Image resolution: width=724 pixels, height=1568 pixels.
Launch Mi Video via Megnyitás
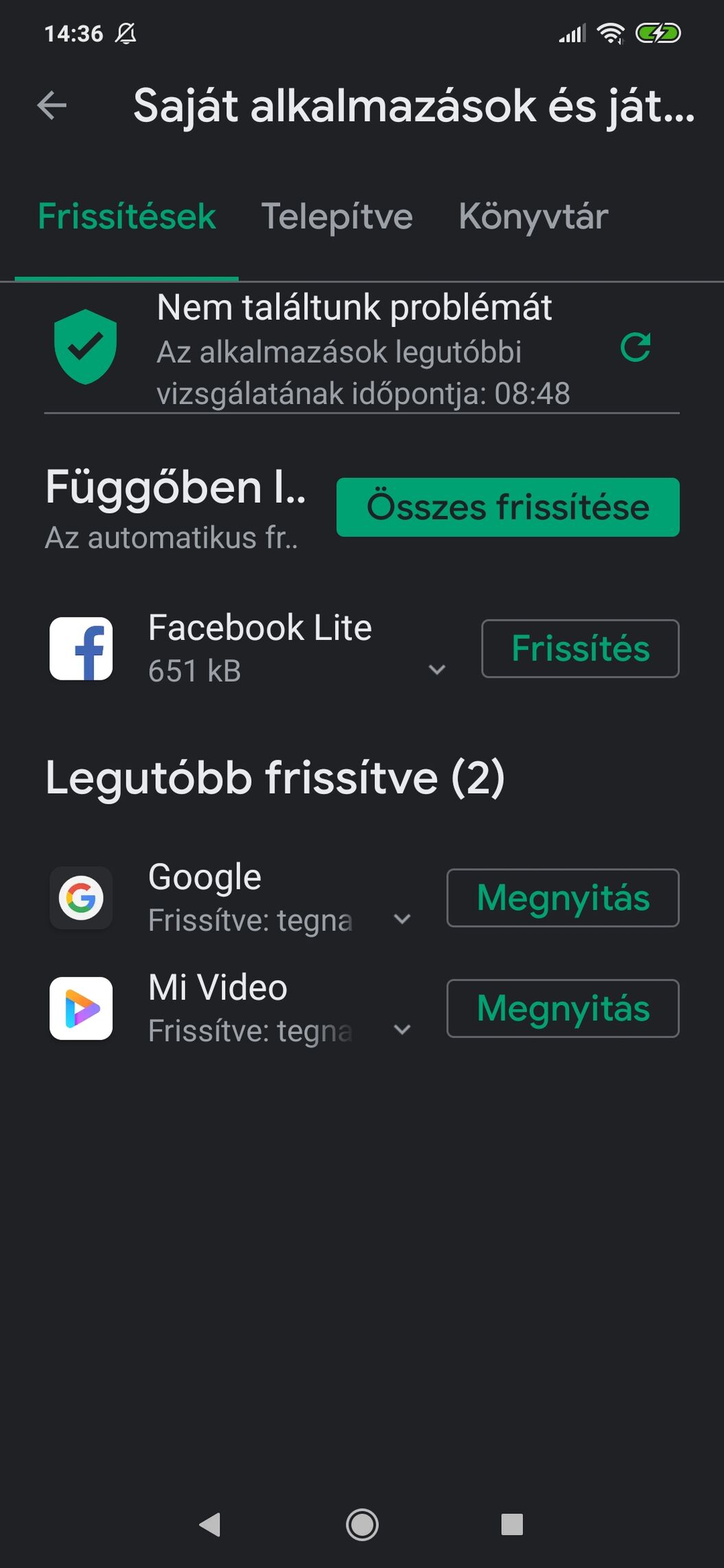click(563, 1008)
